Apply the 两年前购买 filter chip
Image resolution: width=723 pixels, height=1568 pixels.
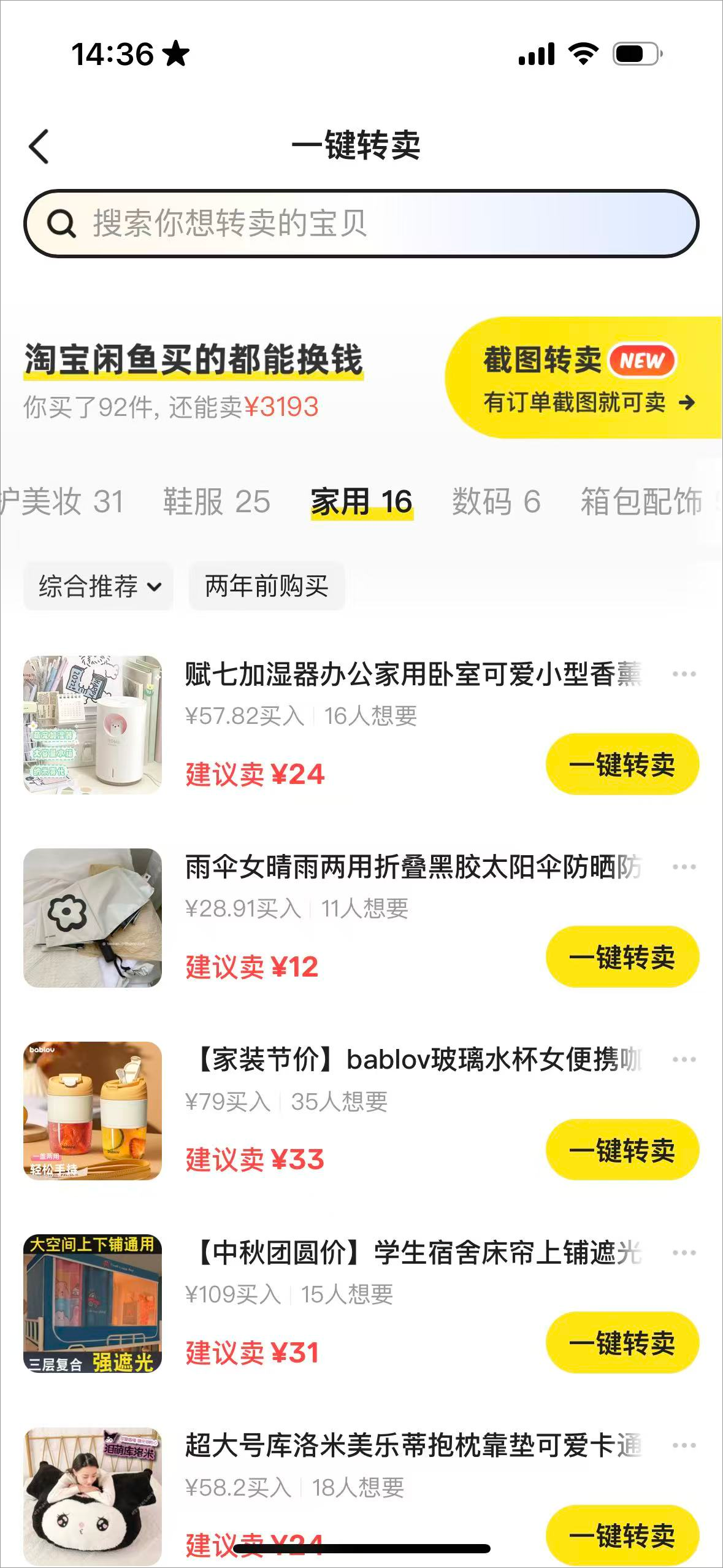pyautogui.click(x=267, y=586)
